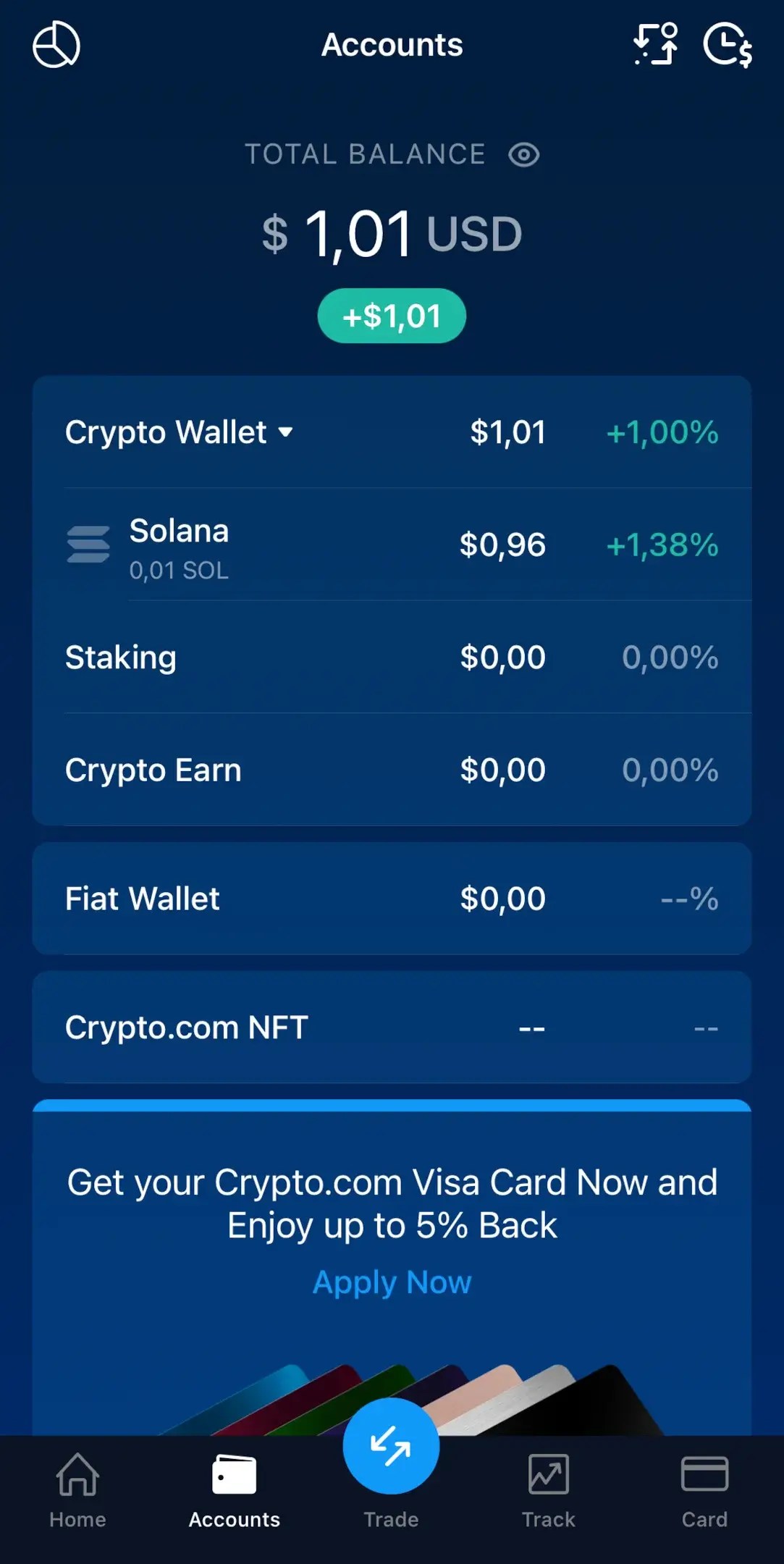Viewport: 784px width, 1564px height.
Task: Open the Fiat Wallet entry
Action: [x=391, y=898]
